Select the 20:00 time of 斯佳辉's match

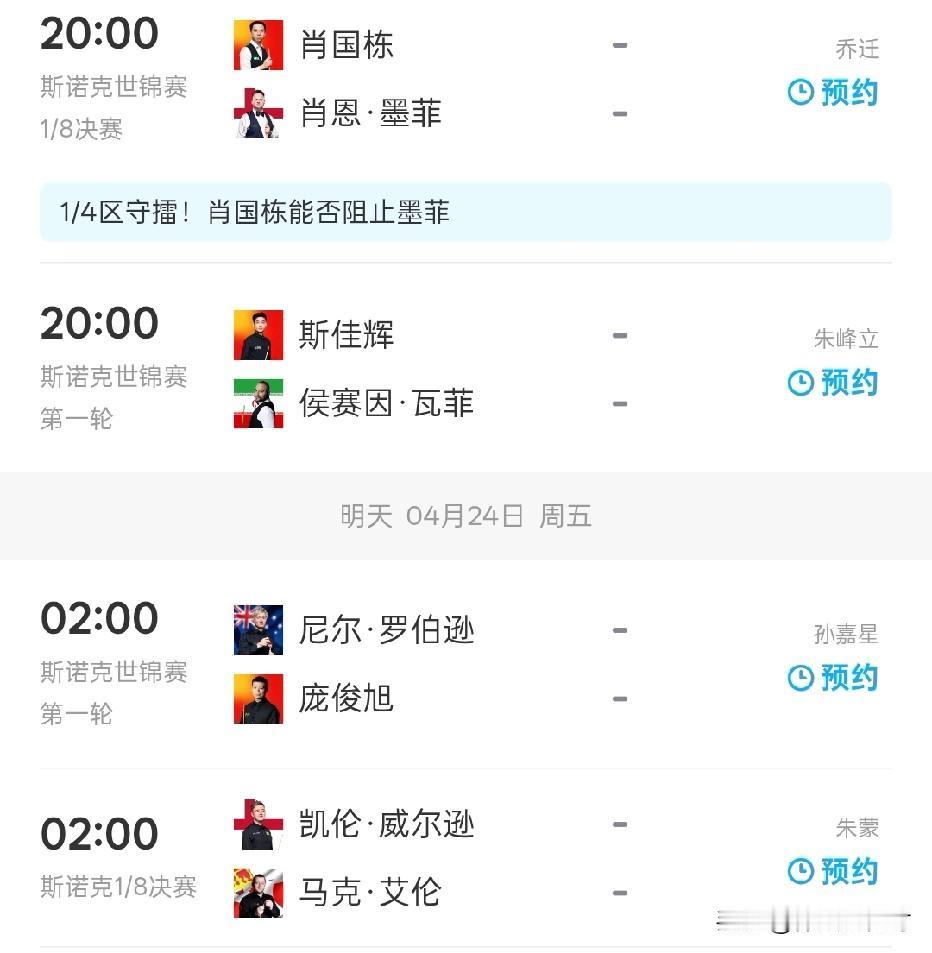pyautogui.click(x=99, y=321)
